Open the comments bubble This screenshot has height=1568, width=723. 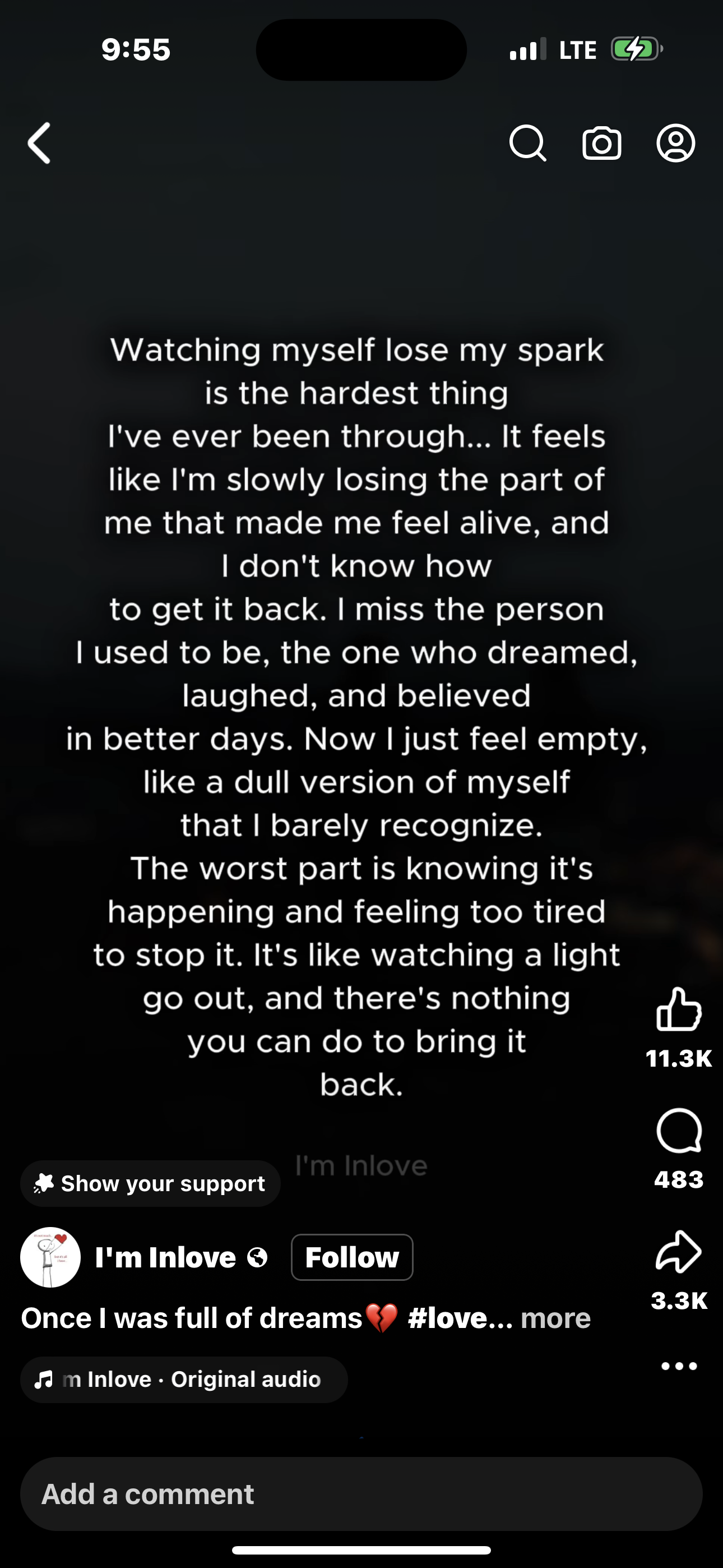click(679, 1131)
